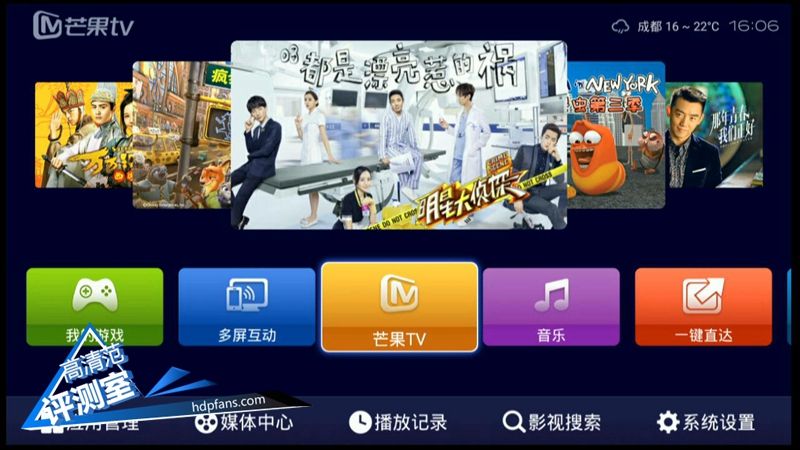The image size is (800, 450).
Task: Open the featured 明星大侦探 poster
Action: tap(398, 135)
